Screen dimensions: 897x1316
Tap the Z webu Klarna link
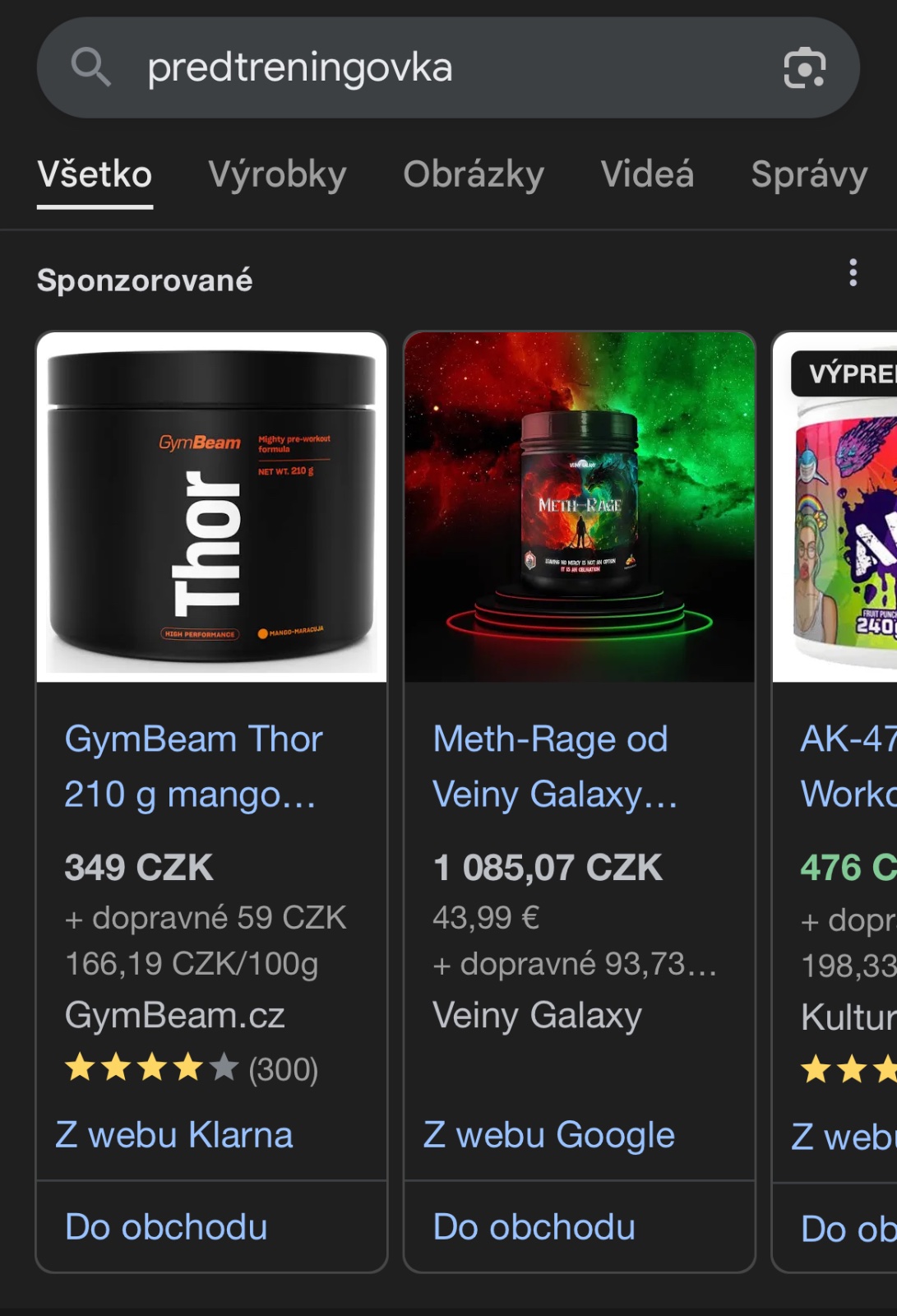174,1135
